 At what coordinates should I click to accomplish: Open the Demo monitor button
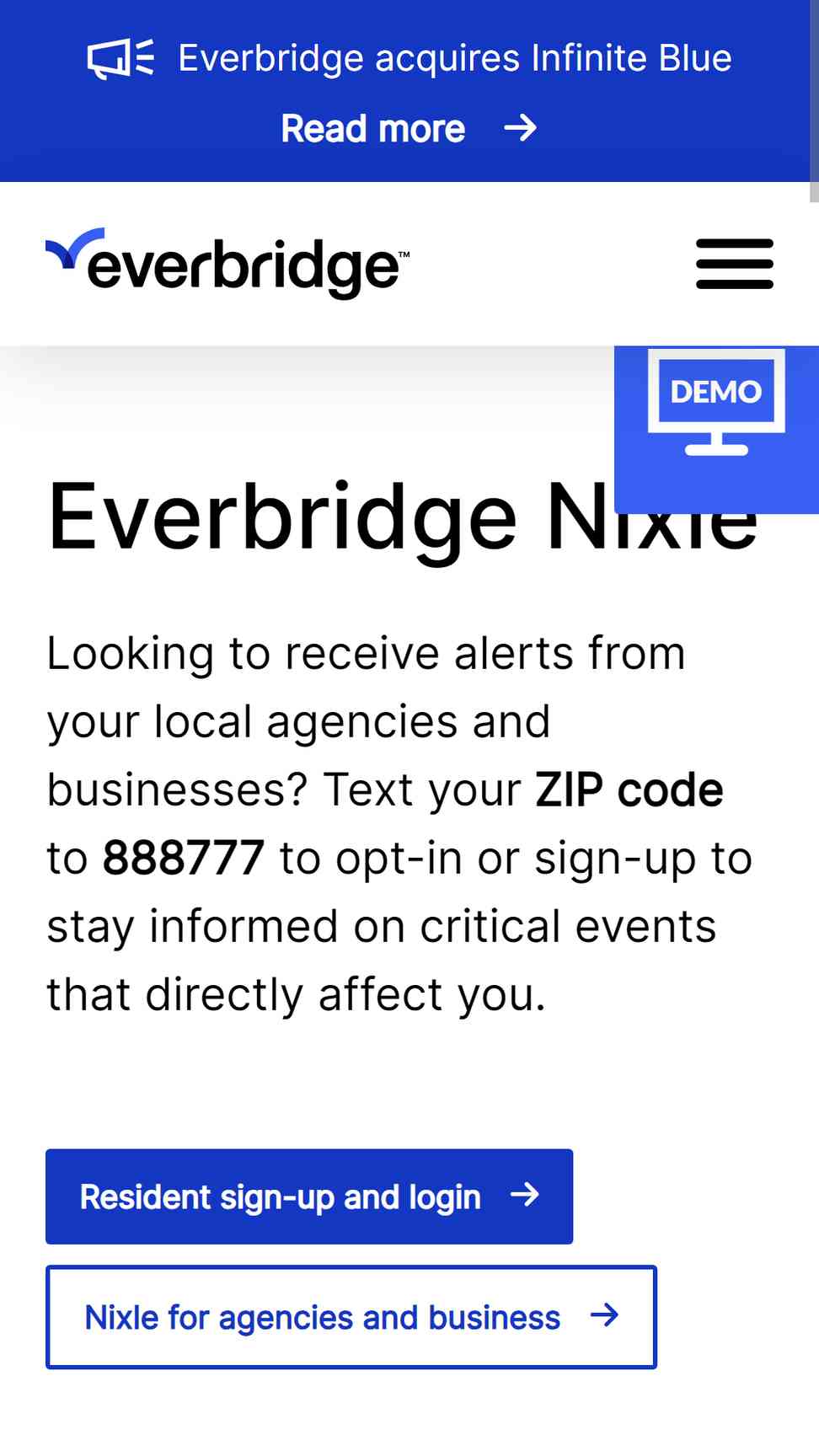pyautogui.click(x=716, y=429)
